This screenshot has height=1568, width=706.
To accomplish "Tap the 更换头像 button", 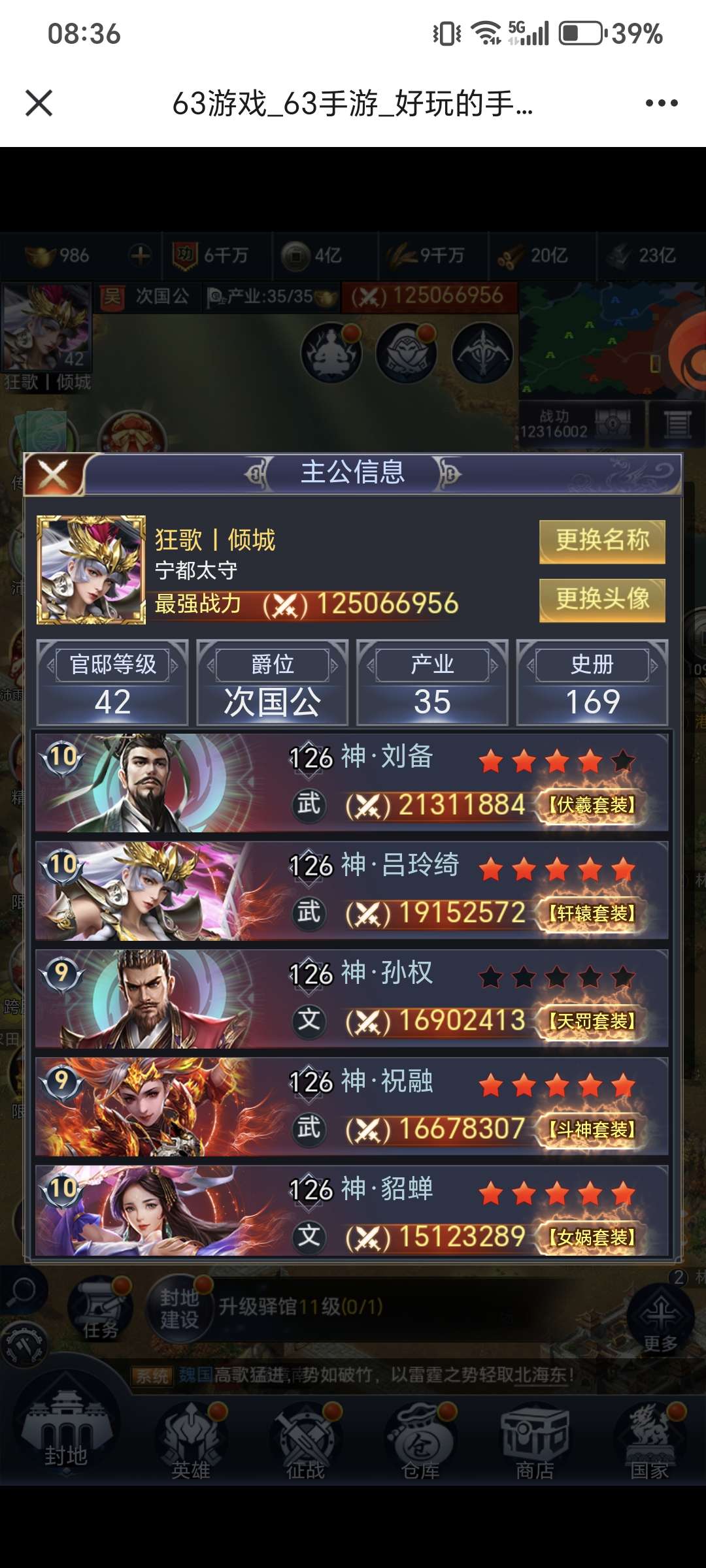I will [x=602, y=600].
